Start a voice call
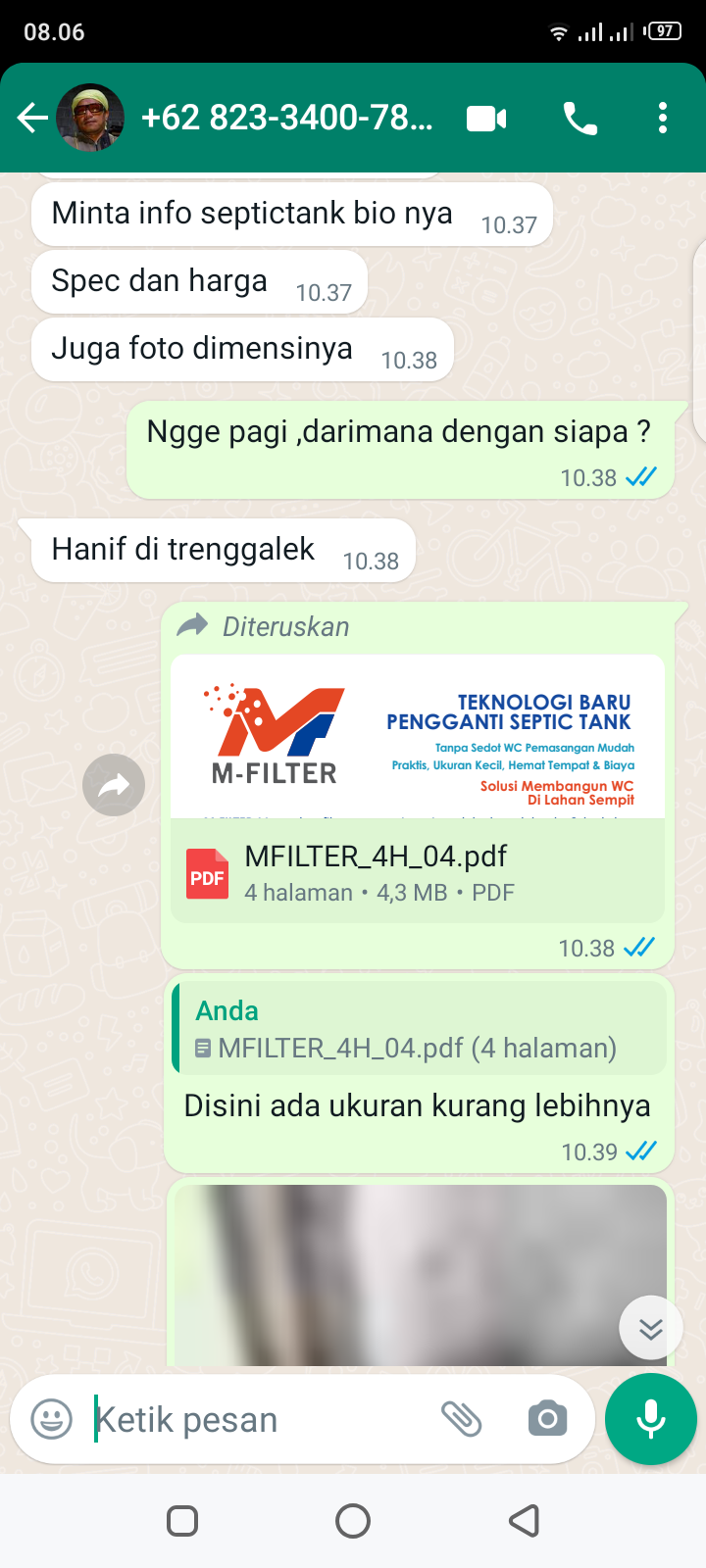 pos(580,119)
